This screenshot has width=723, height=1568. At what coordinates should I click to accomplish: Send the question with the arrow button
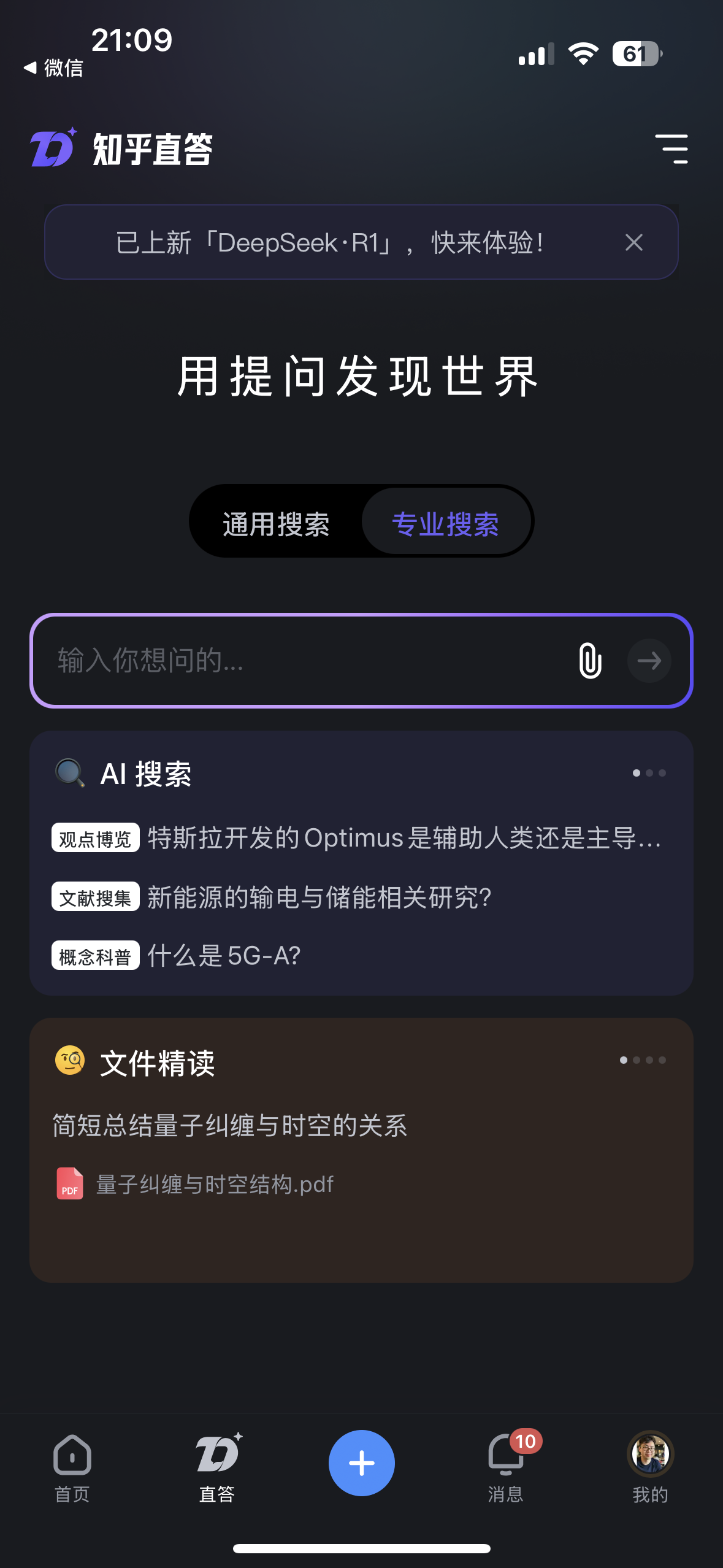[649, 661]
